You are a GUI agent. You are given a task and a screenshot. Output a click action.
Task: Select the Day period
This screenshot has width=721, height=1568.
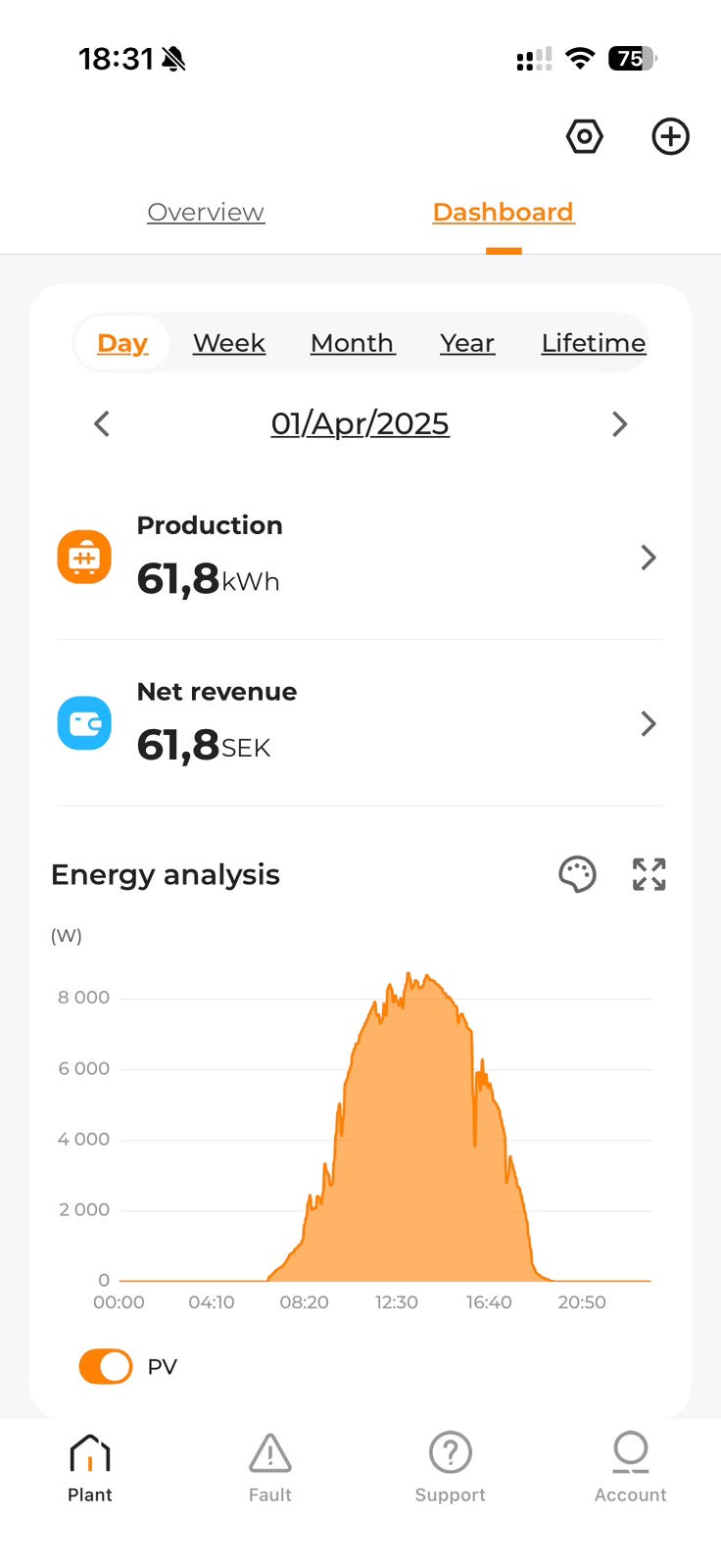point(122,343)
